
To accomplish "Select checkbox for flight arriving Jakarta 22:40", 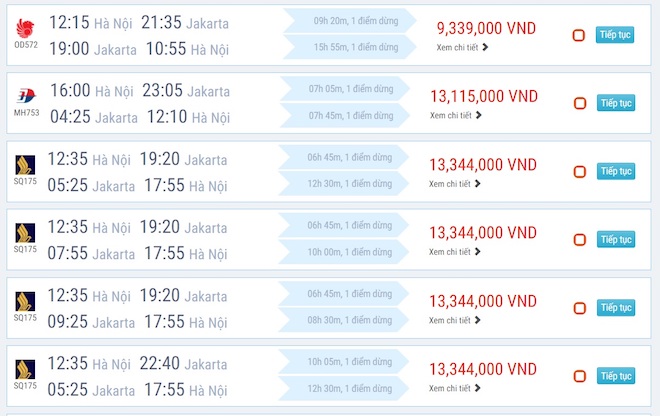I will pyautogui.click(x=578, y=375).
